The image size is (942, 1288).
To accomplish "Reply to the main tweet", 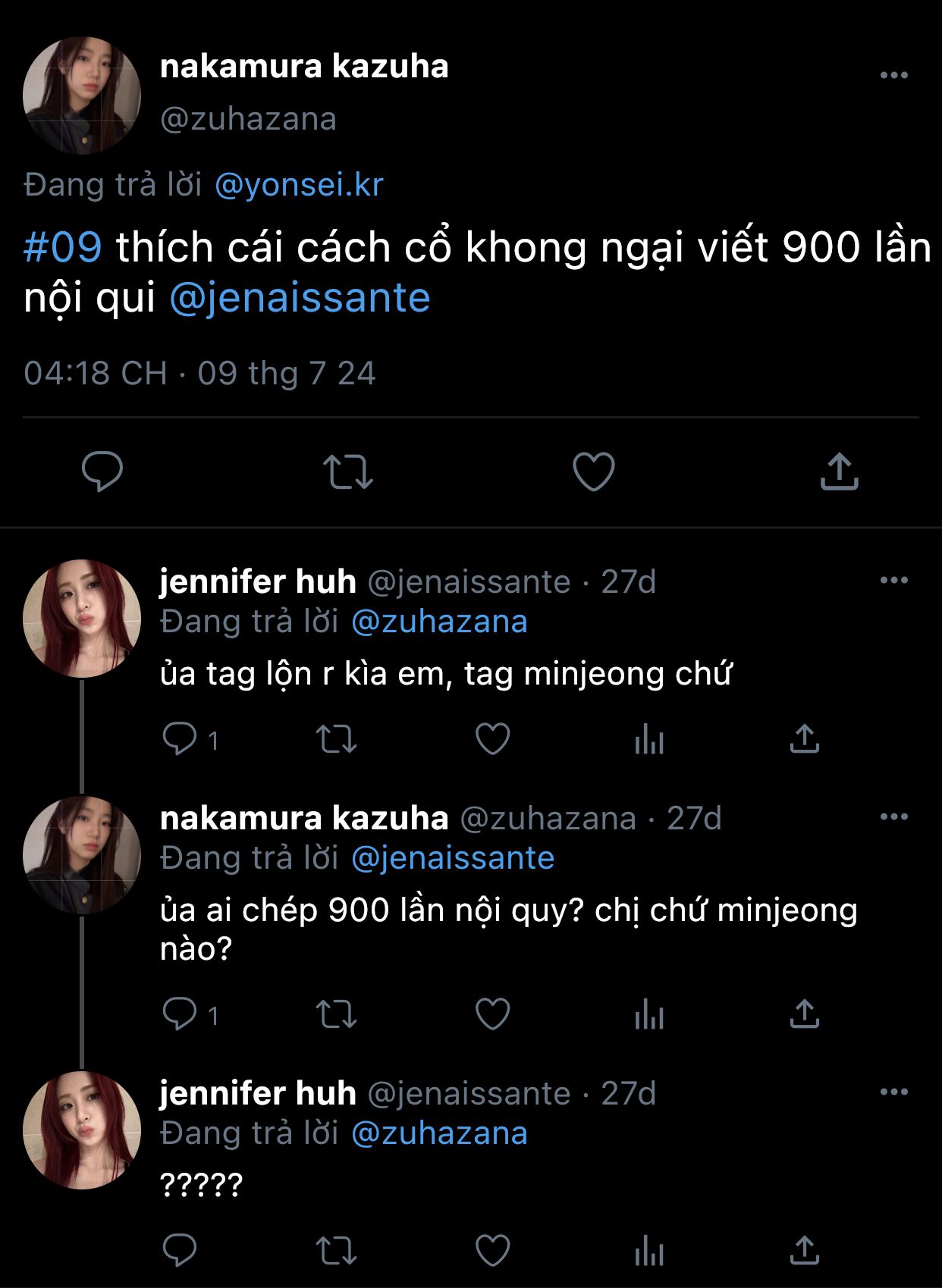I will tap(102, 471).
